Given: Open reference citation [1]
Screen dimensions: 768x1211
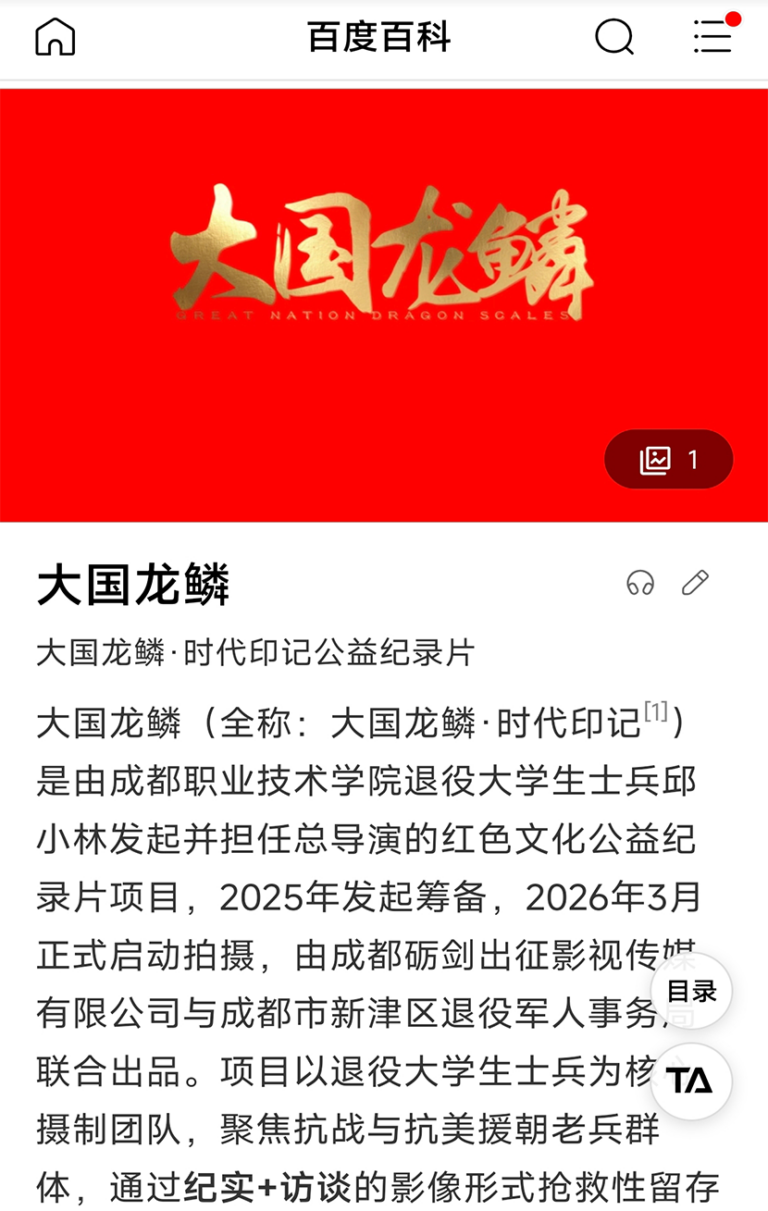Looking at the screenshot, I should [656, 712].
